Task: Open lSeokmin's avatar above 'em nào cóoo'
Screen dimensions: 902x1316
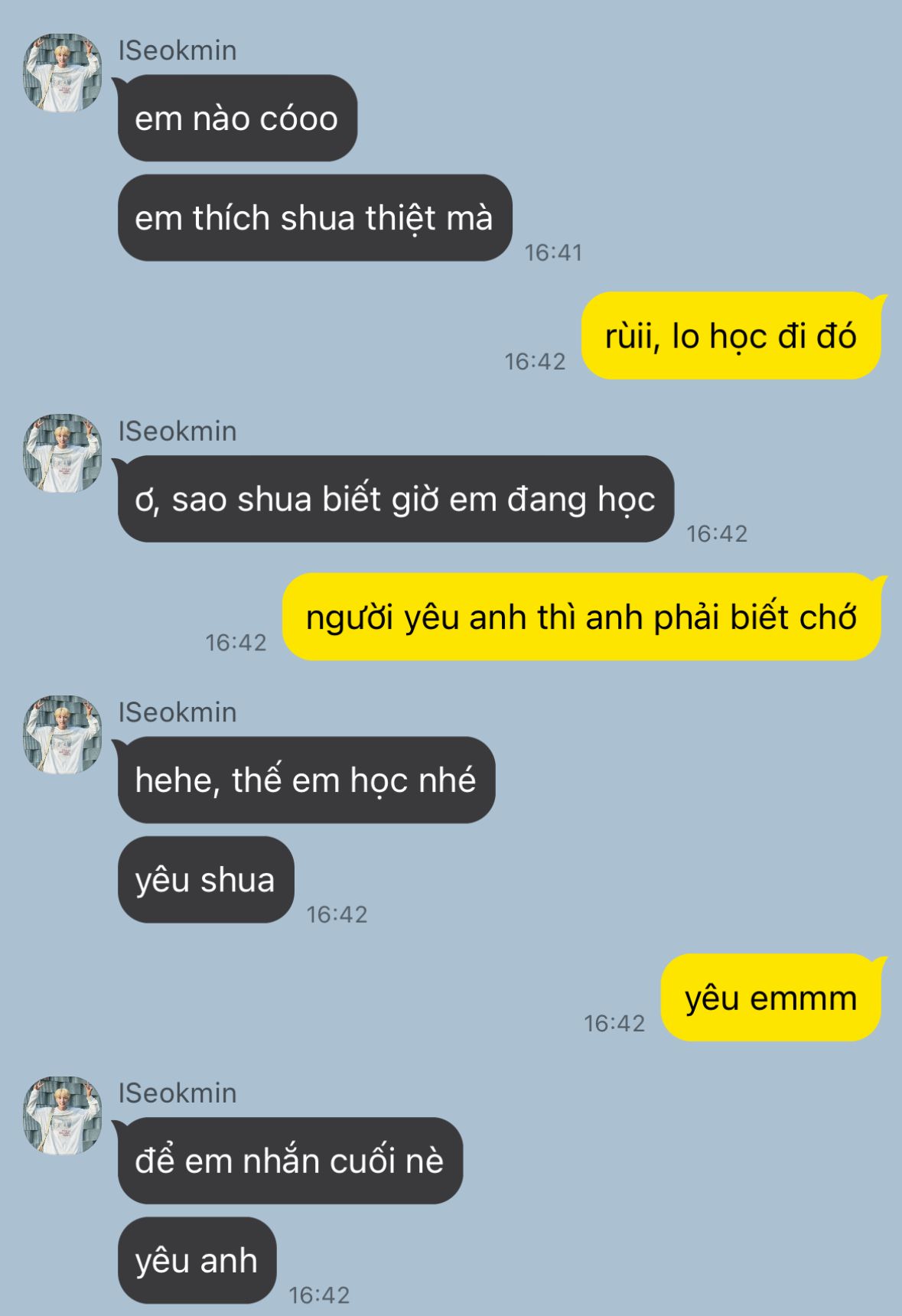Action: coord(62,73)
